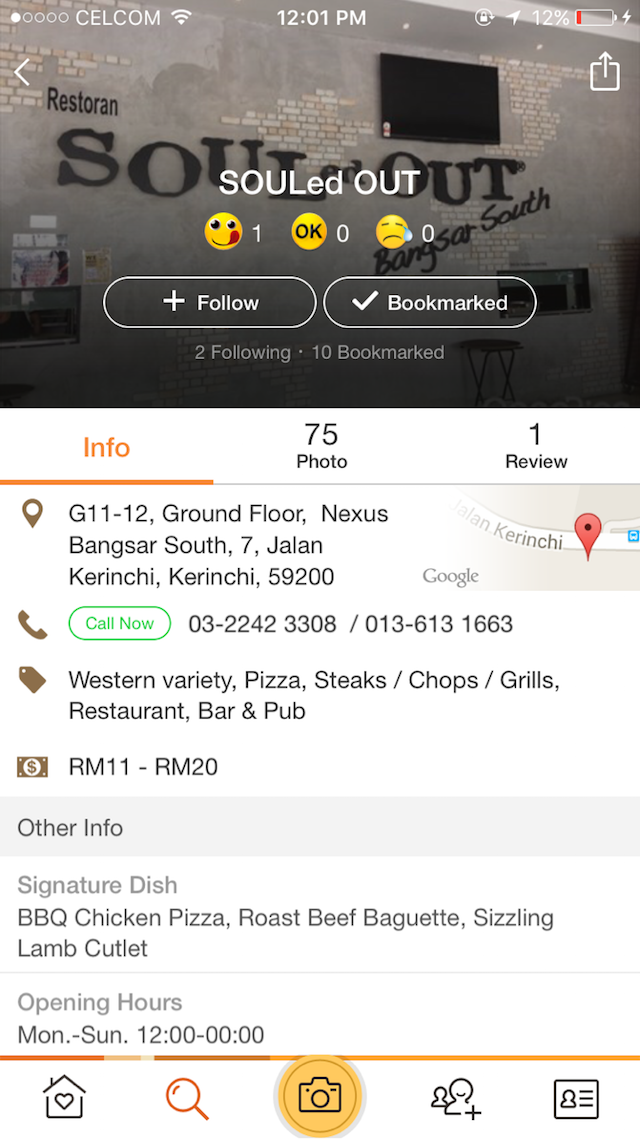Open the search tab in bottom bar
640x1139 pixels.
(187, 1097)
